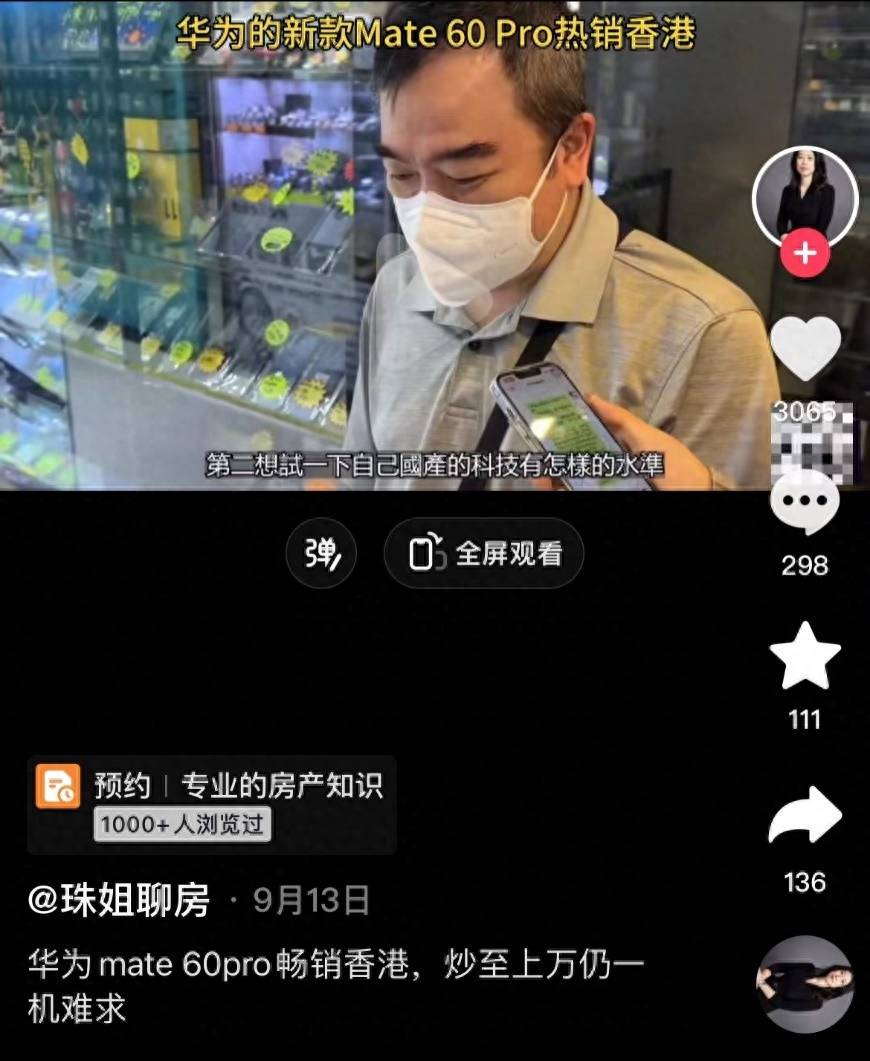The width and height of the screenshot is (870, 1061).
Task: Open @珠姐聊房 profile from the username
Action: click(x=119, y=901)
